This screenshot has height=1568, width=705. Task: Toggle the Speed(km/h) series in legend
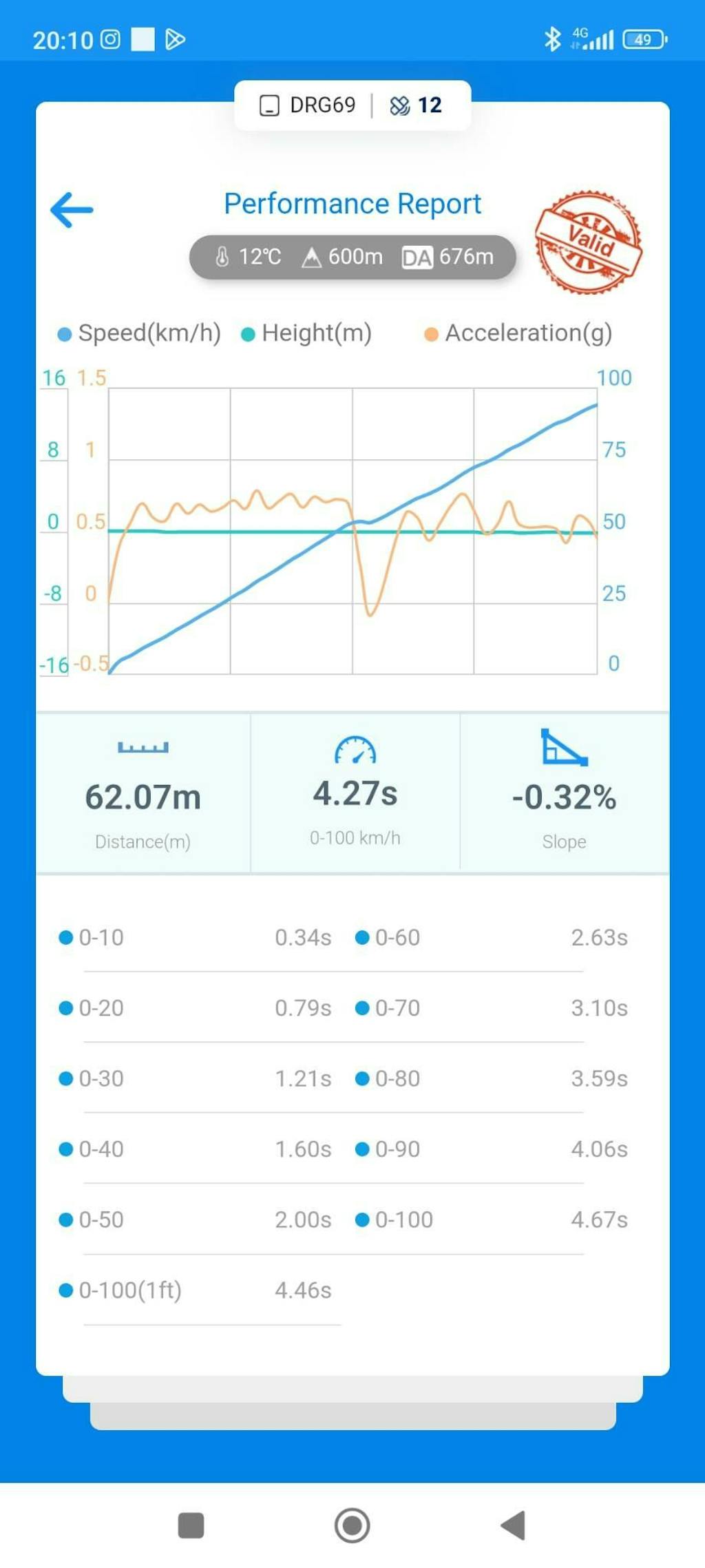click(x=139, y=333)
